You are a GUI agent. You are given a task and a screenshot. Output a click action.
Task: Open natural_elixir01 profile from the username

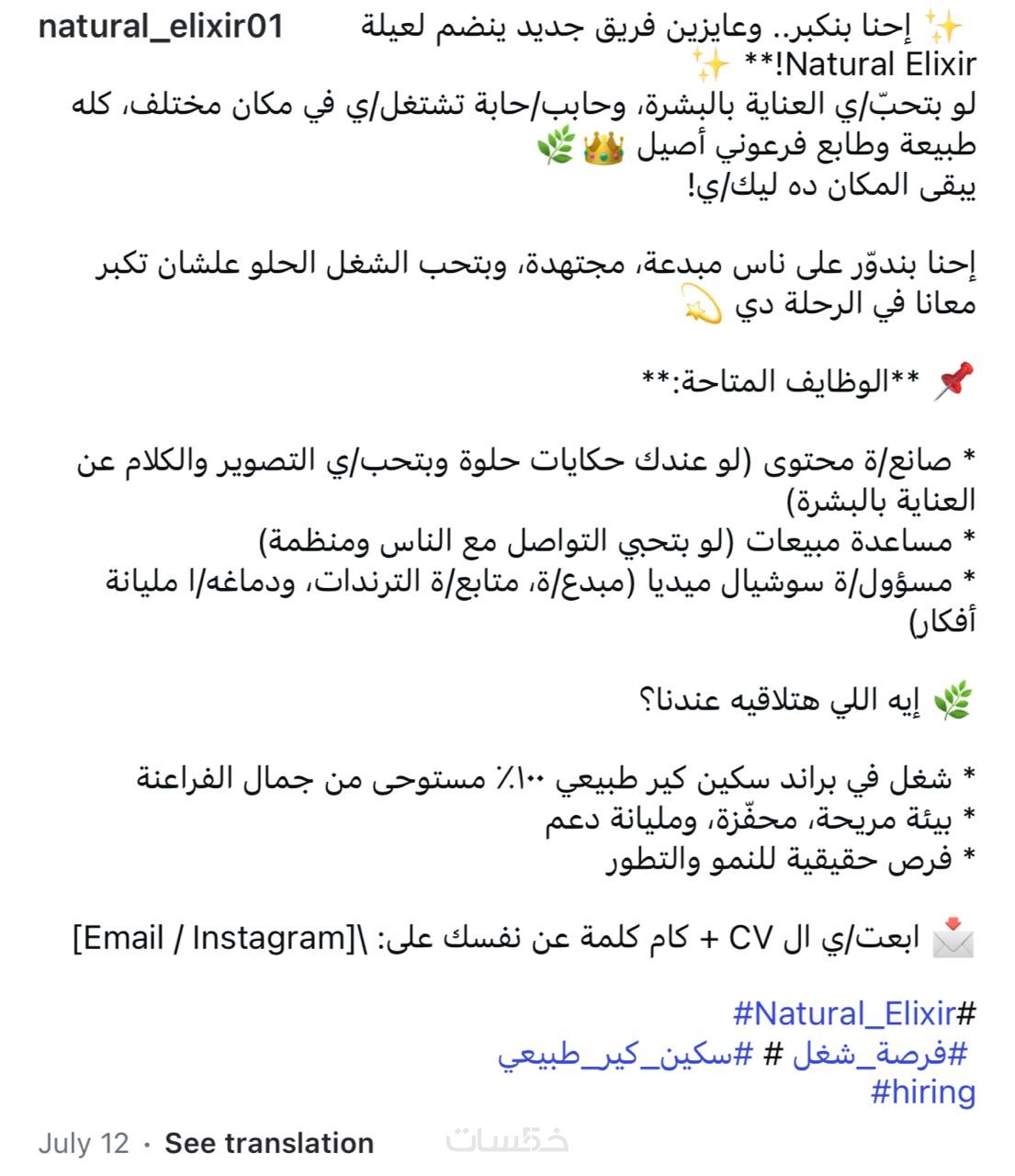161,26
